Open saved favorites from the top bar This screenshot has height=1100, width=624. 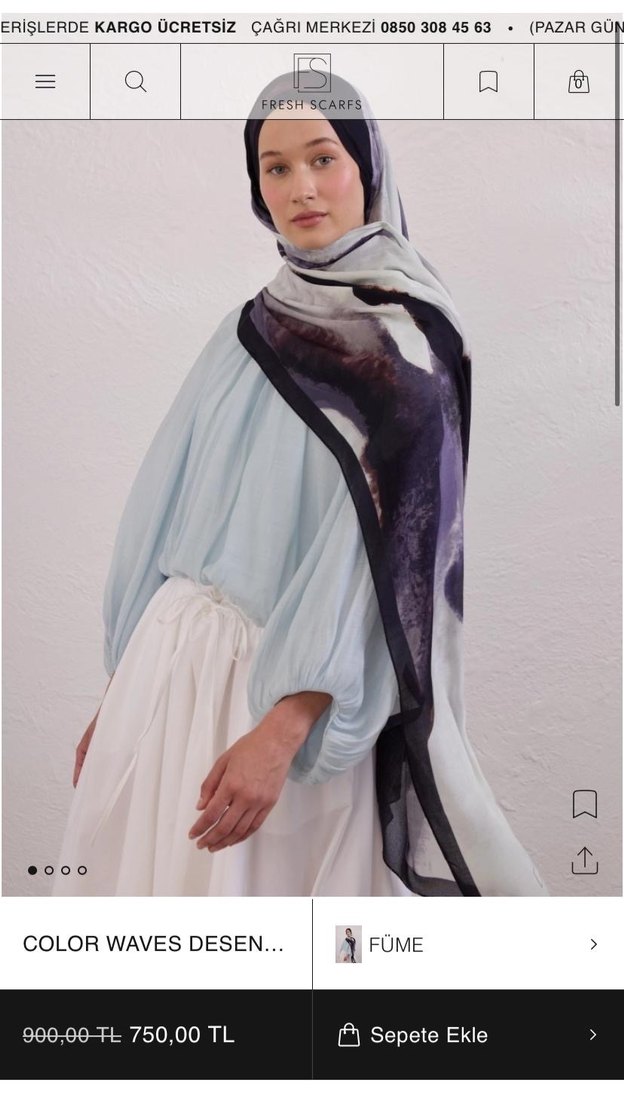(x=488, y=82)
